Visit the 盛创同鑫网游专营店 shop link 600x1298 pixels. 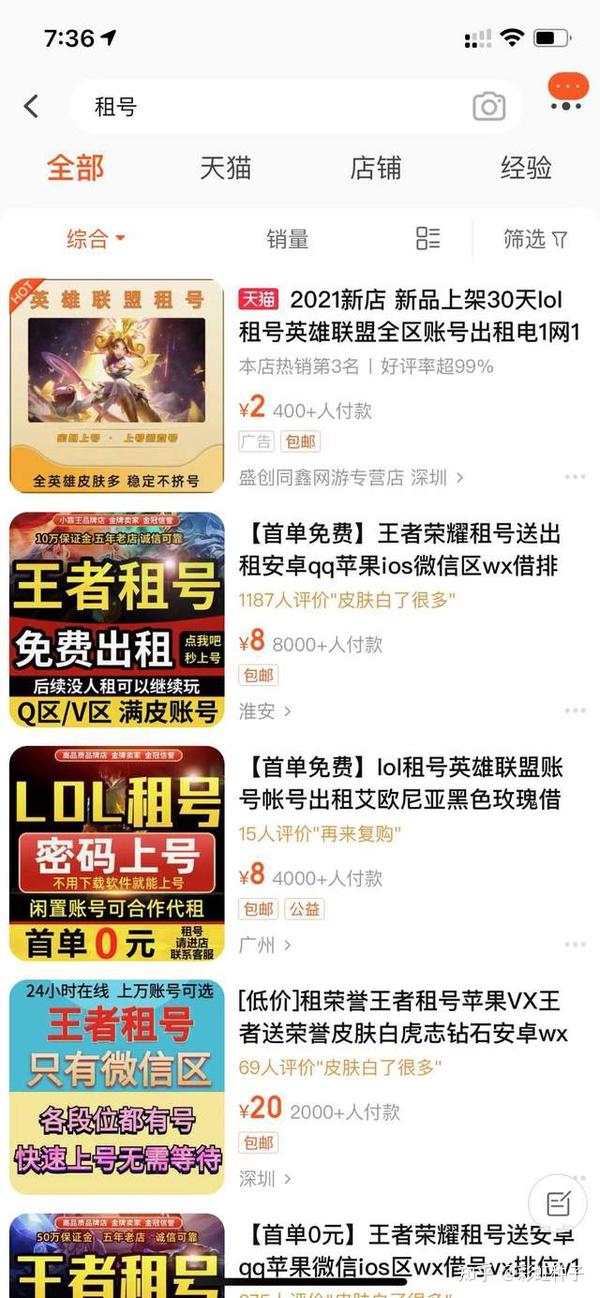[351, 477]
